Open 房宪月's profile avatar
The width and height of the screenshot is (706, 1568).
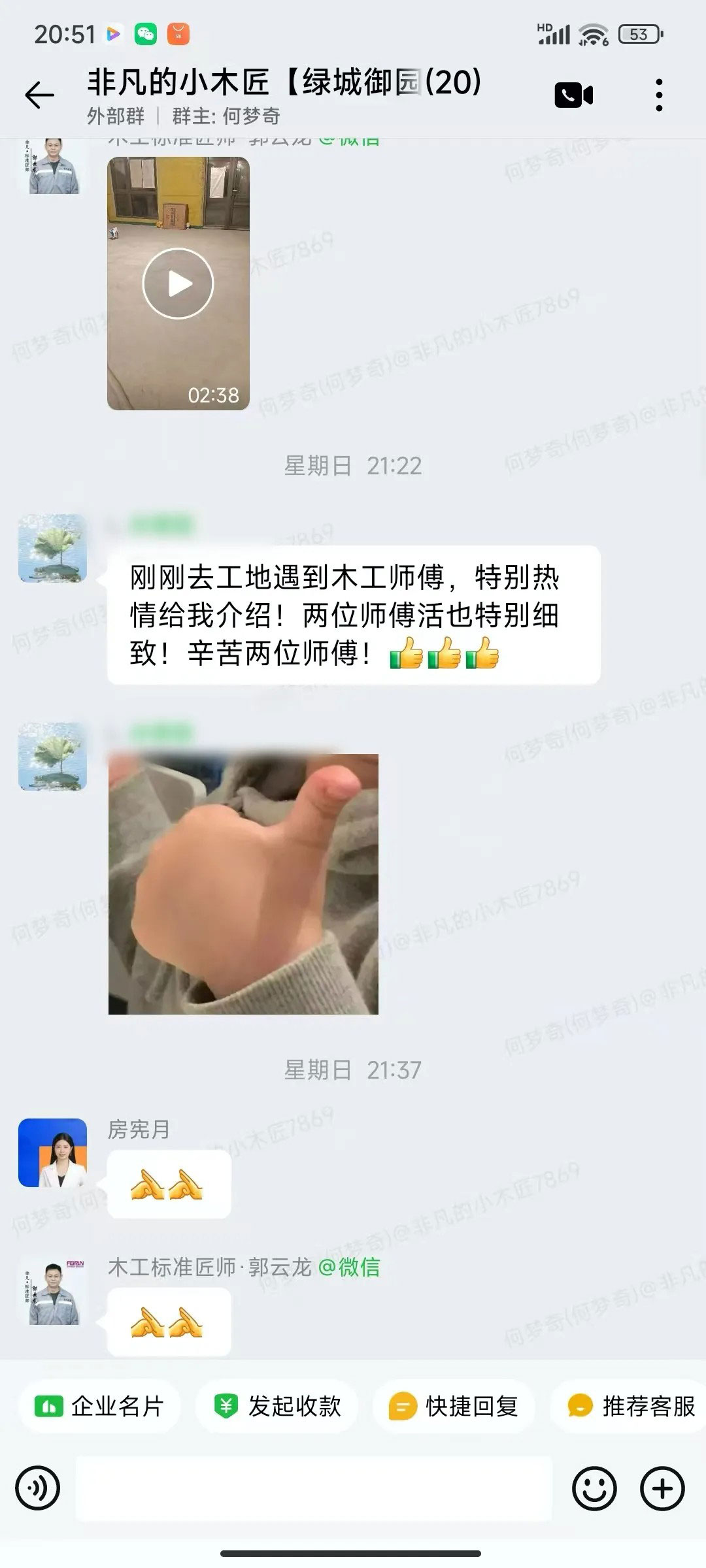52,1152
